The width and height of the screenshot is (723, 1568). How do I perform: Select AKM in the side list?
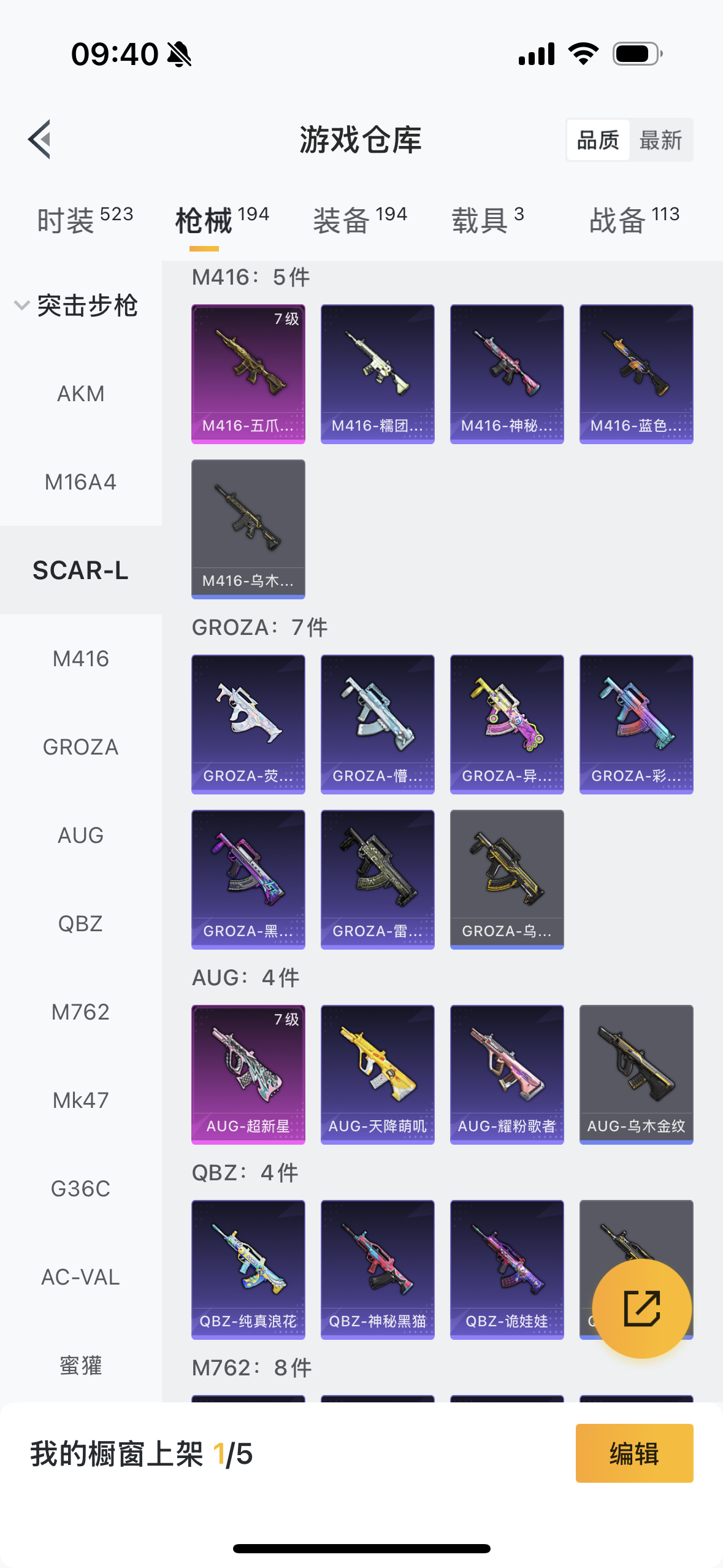81,393
